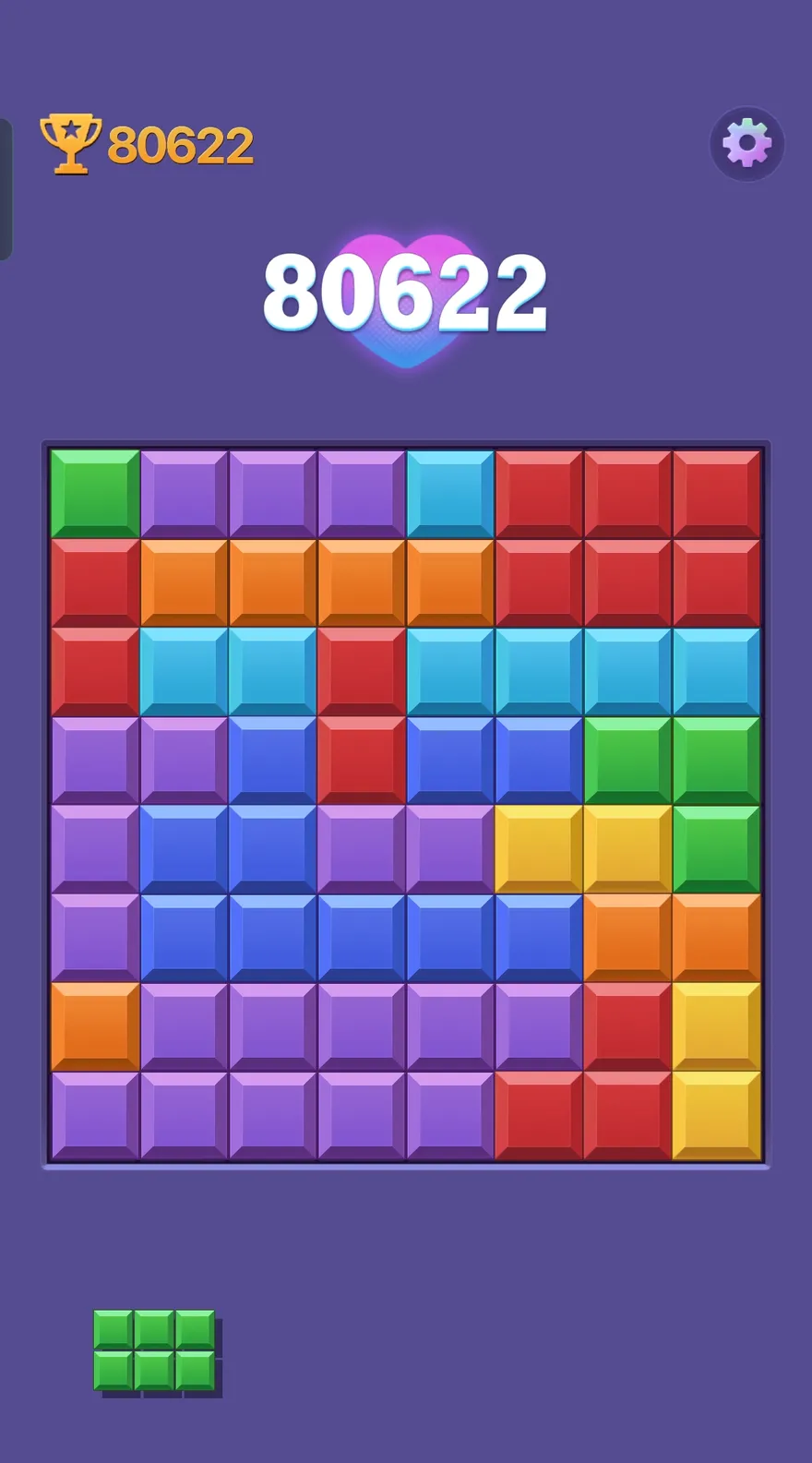Tap the green blocks on the right edge
812x1463 pixels.
pyautogui.click(x=717, y=803)
